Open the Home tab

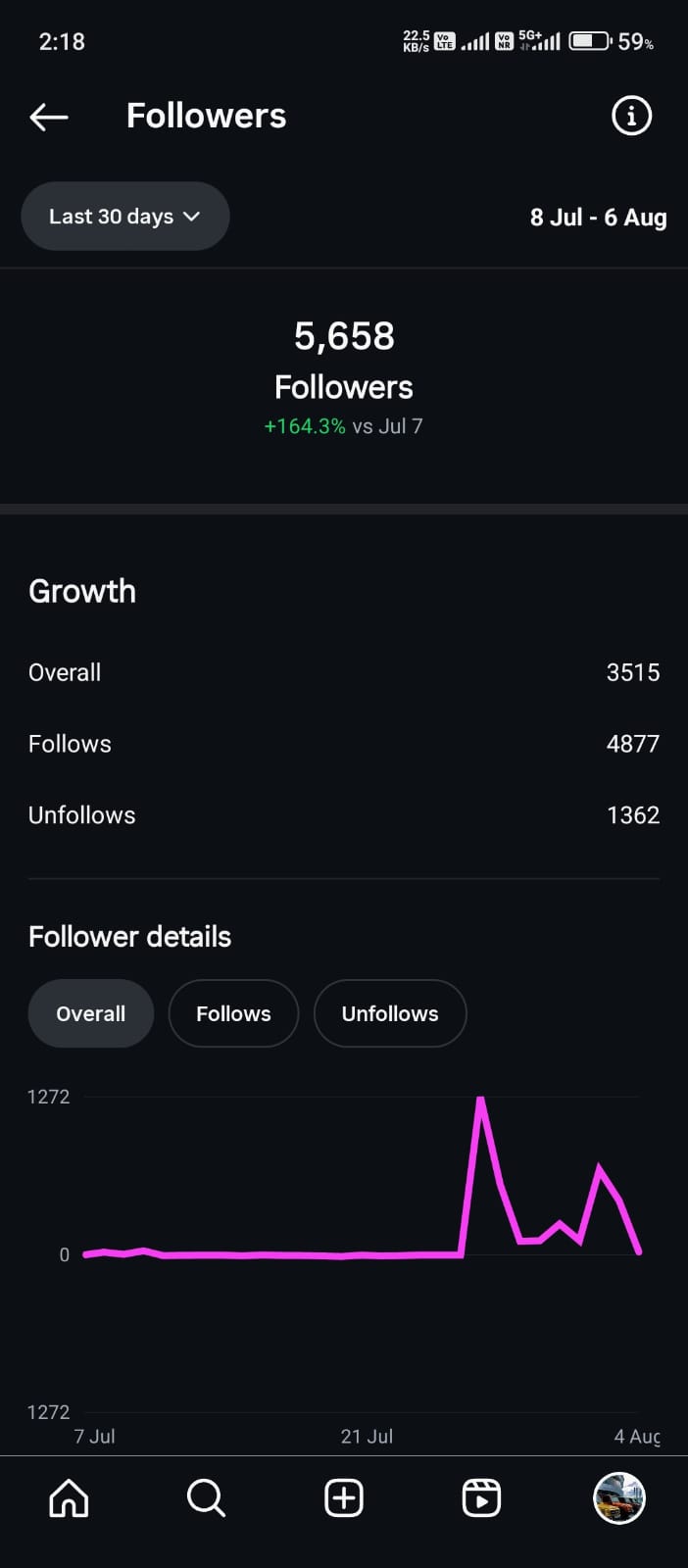pyautogui.click(x=69, y=1498)
